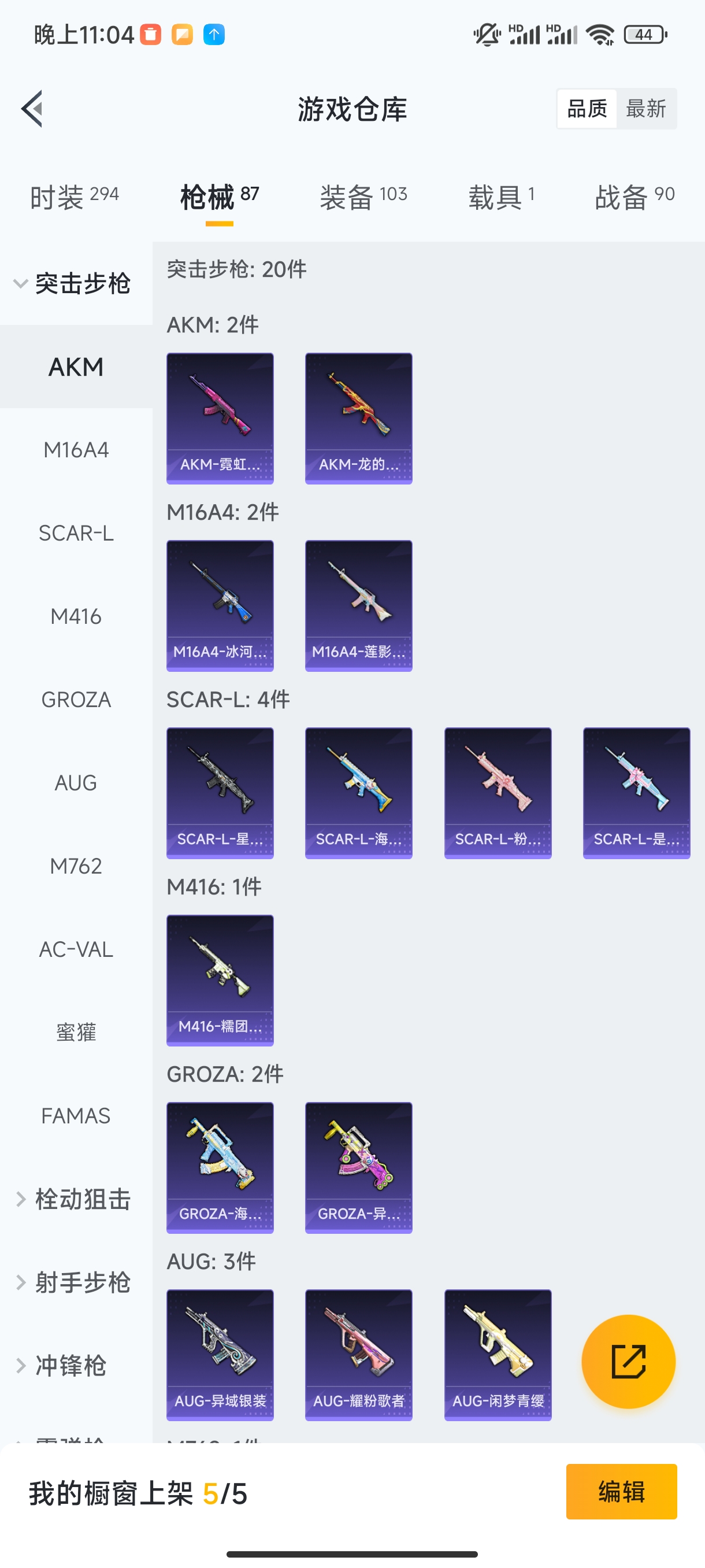The image size is (705, 1568).
Task: Select GROZA in the side list
Action: (x=76, y=700)
